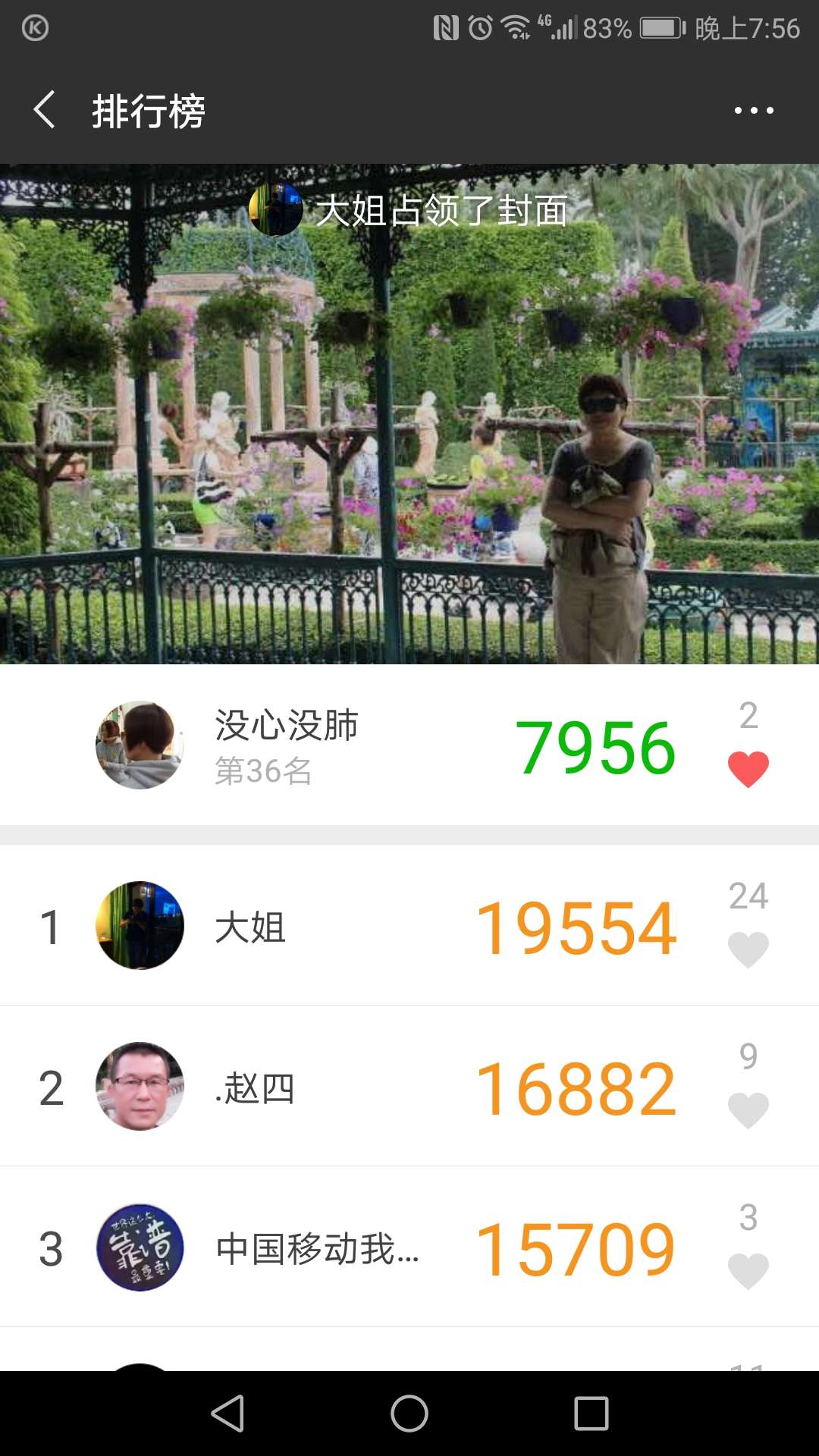The height and width of the screenshot is (1456, 819).
Task: Open the three-dot more options menu
Action: pyautogui.click(x=755, y=109)
